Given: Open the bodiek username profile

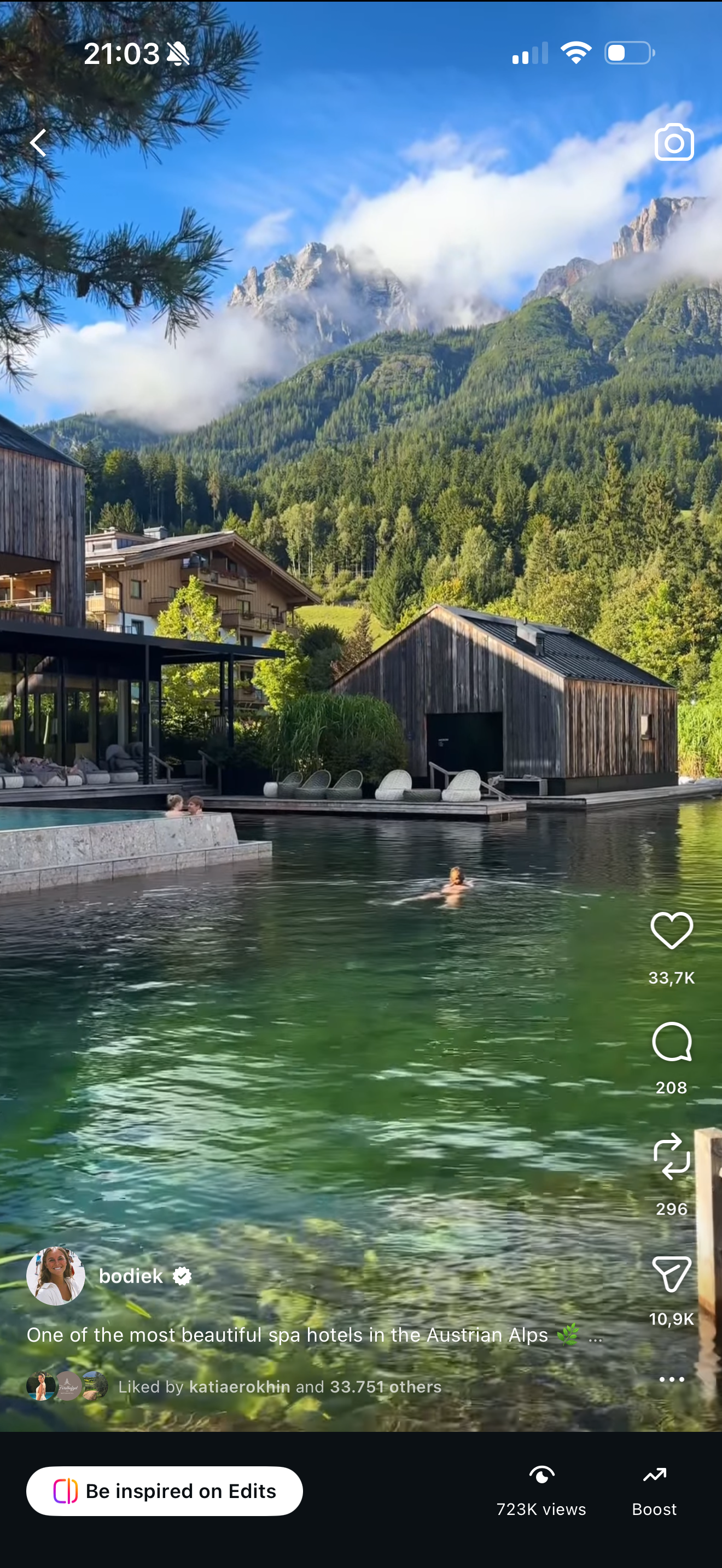Looking at the screenshot, I should click(x=130, y=1276).
